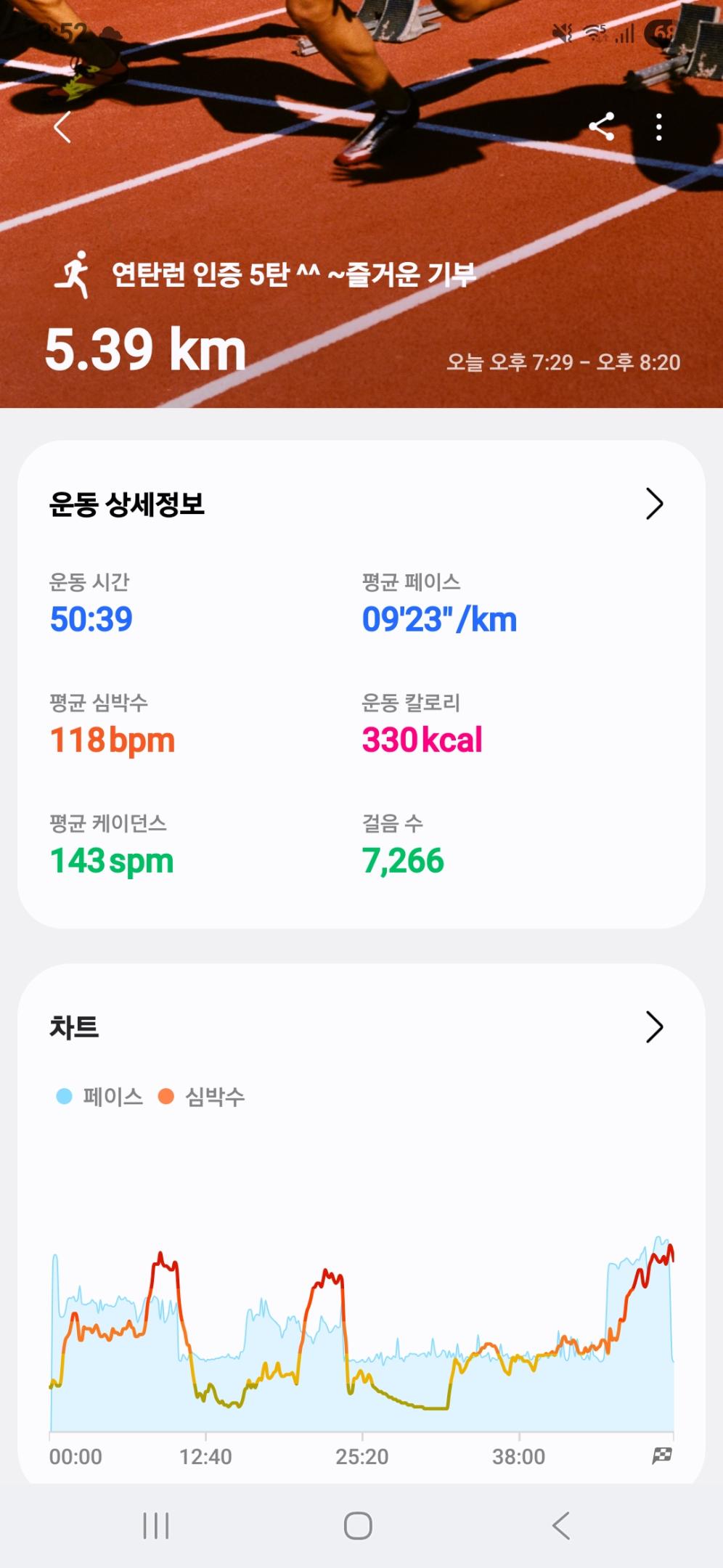Open the three-dot overflow menu
This screenshot has height=1568, width=723.
(658, 127)
